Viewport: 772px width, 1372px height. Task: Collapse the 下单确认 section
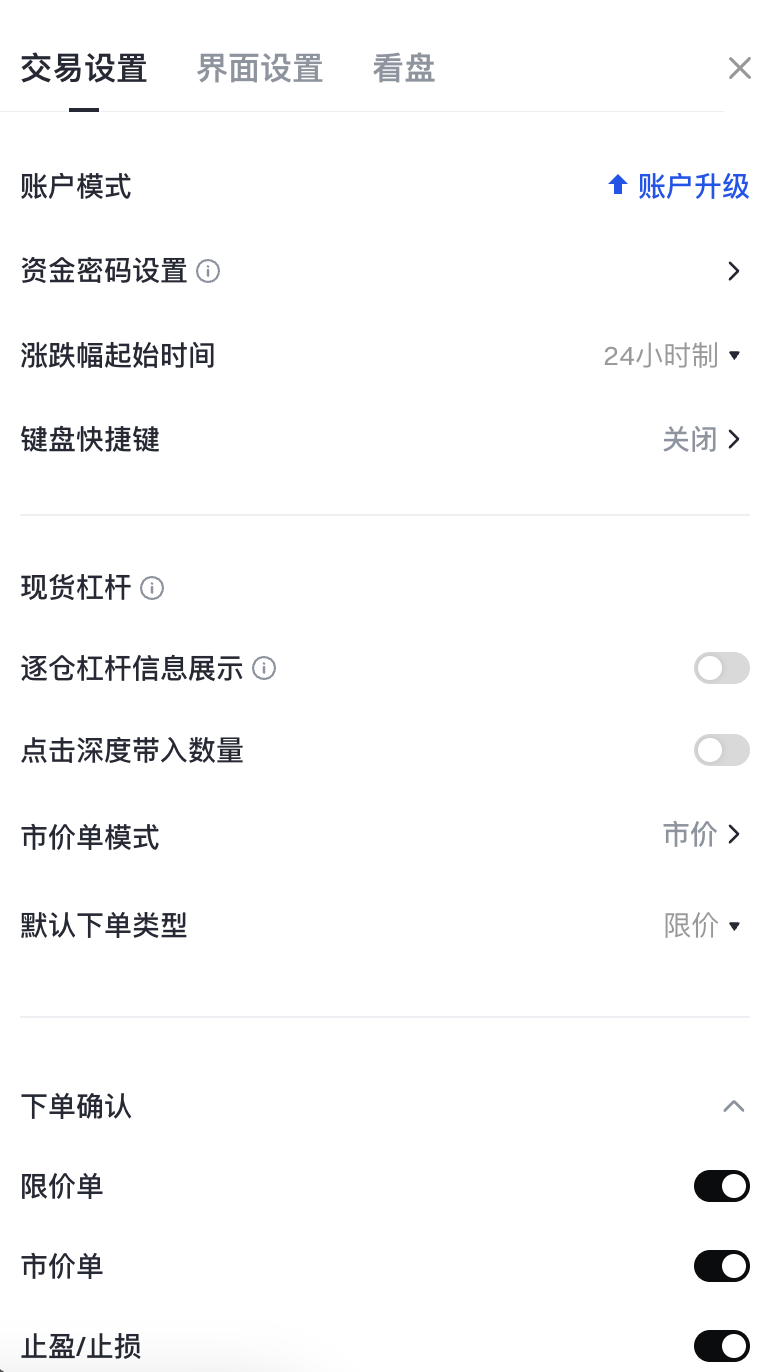[733, 1106]
